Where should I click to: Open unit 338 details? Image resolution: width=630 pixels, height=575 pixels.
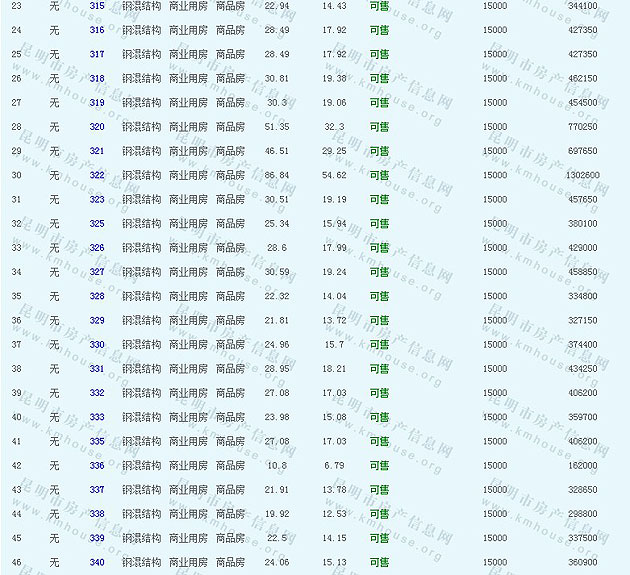(96, 514)
